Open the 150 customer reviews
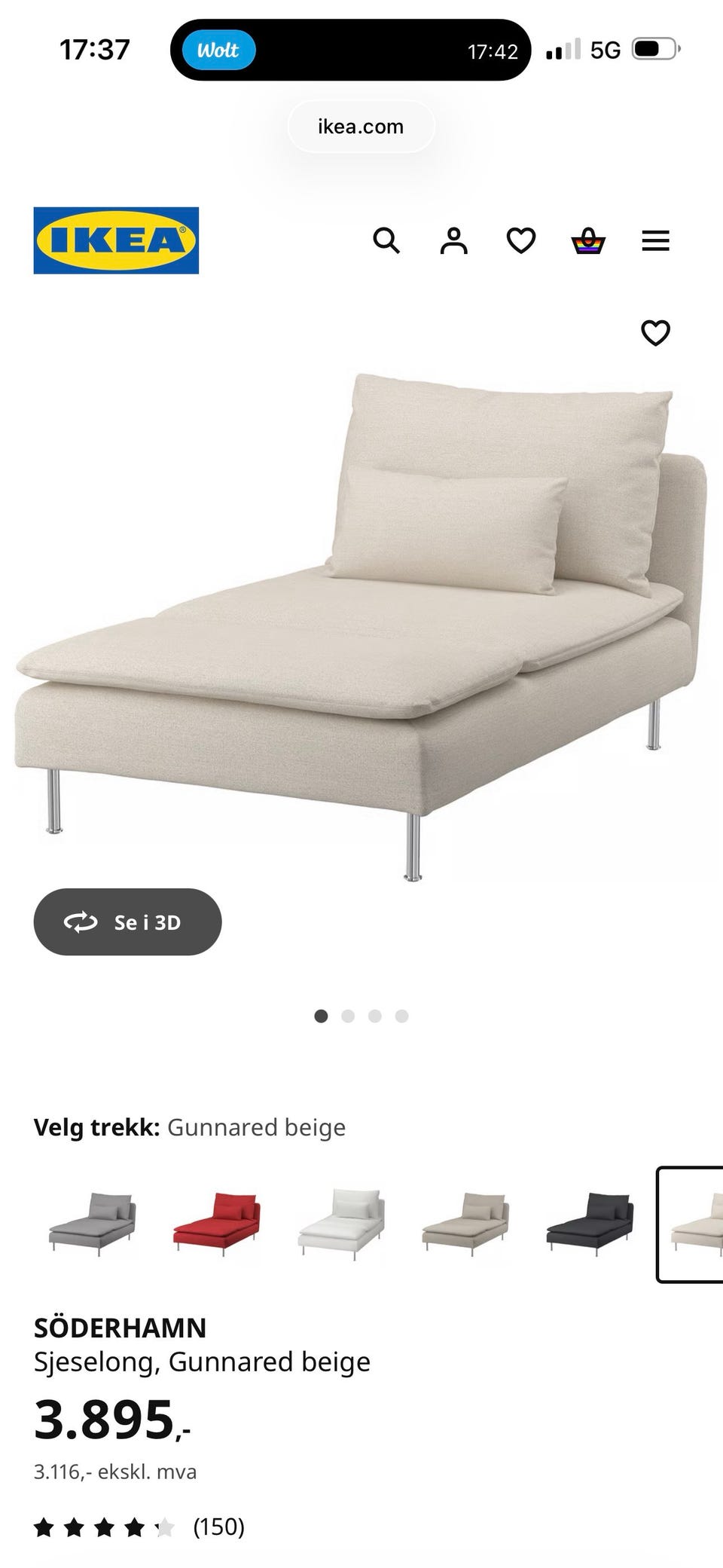The height and width of the screenshot is (1568, 723). coord(218,1527)
